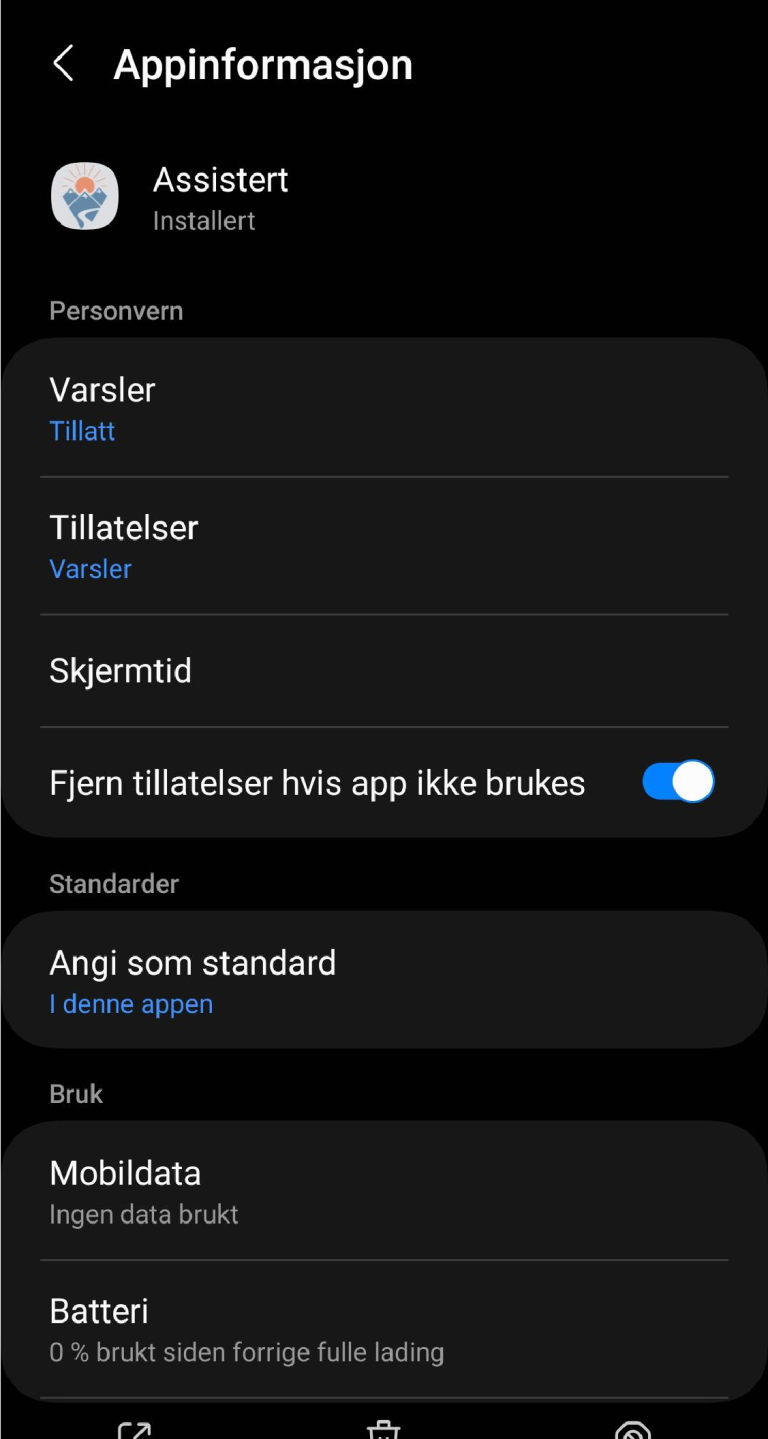Open Skjermtid for this app
This screenshot has height=1439, width=768.
(x=384, y=671)
